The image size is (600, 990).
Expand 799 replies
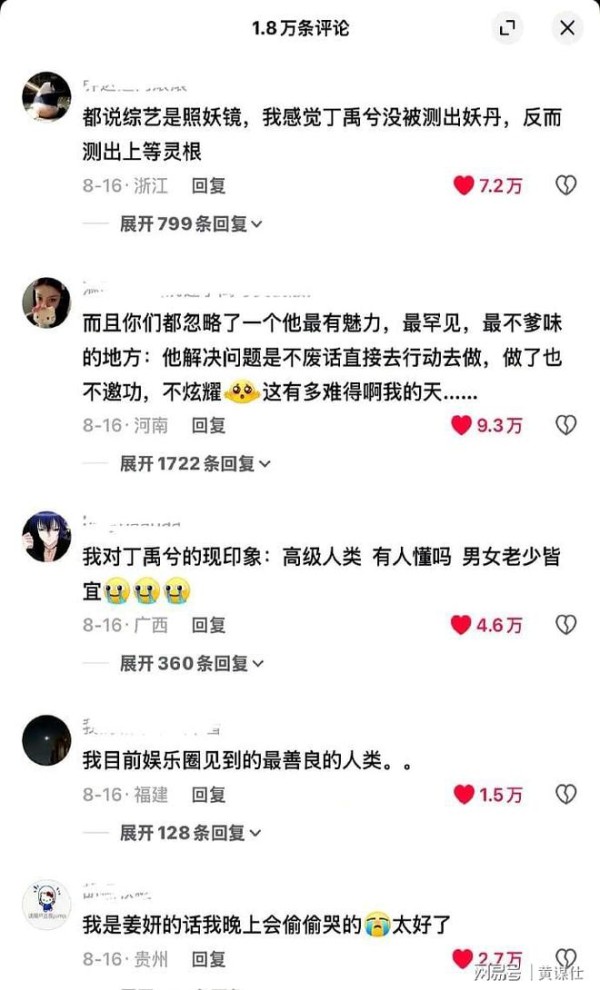[191, 225]
